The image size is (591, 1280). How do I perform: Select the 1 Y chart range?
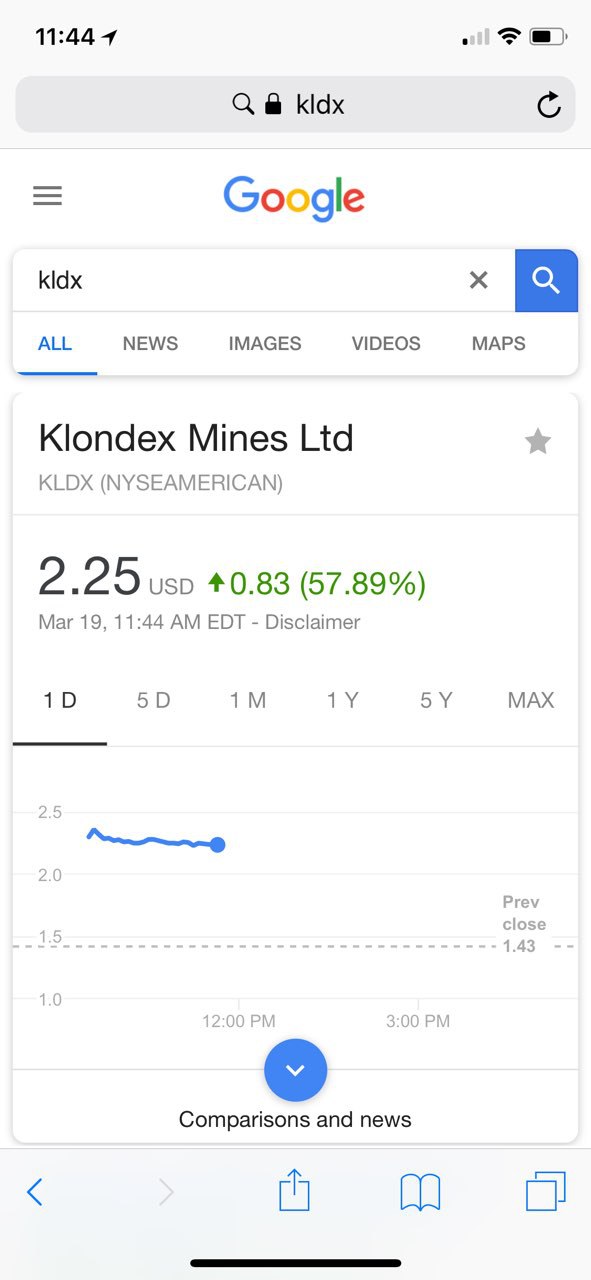click(x=342, y=701)
